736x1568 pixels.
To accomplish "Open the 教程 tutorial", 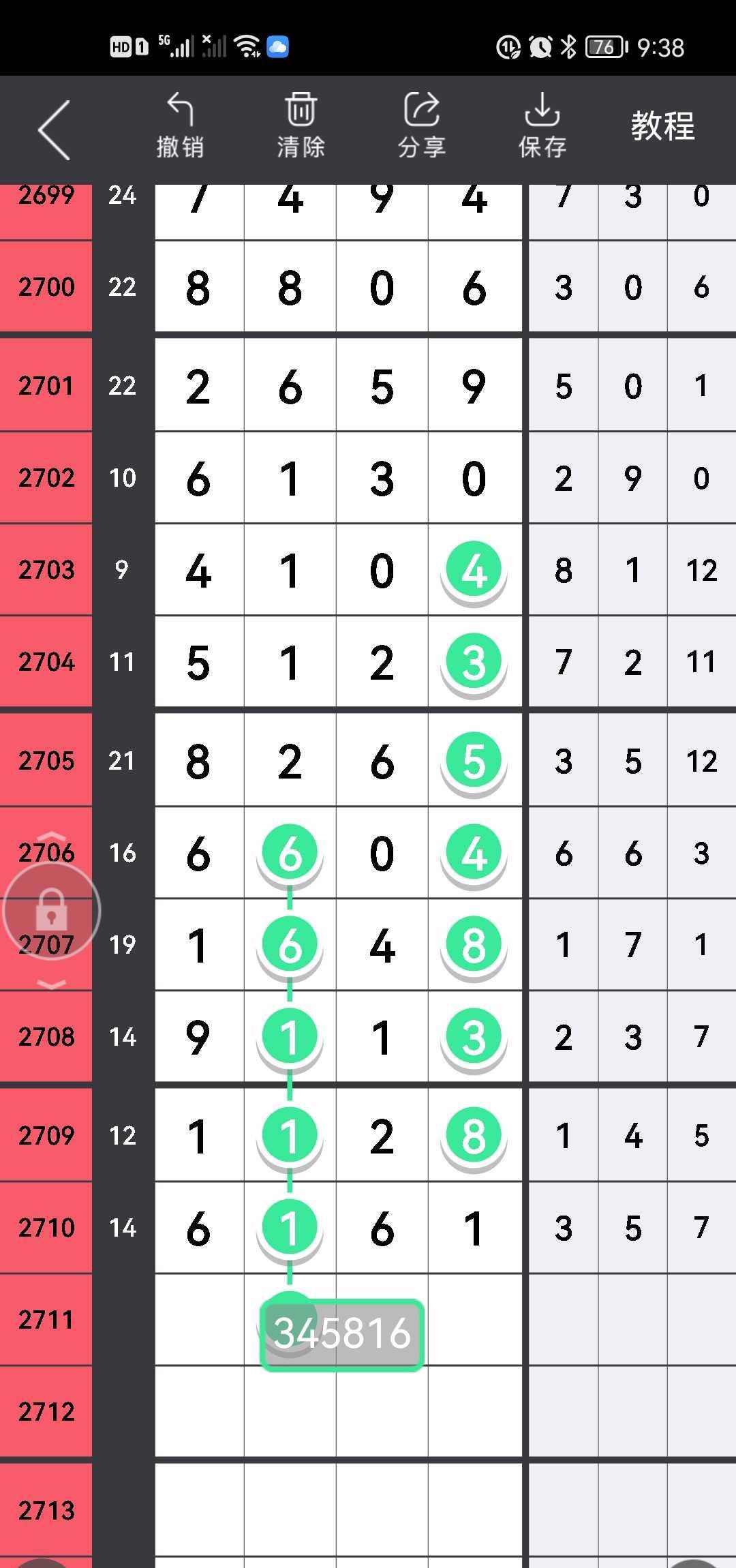I will pyautogui.click(x=662, y=126).
